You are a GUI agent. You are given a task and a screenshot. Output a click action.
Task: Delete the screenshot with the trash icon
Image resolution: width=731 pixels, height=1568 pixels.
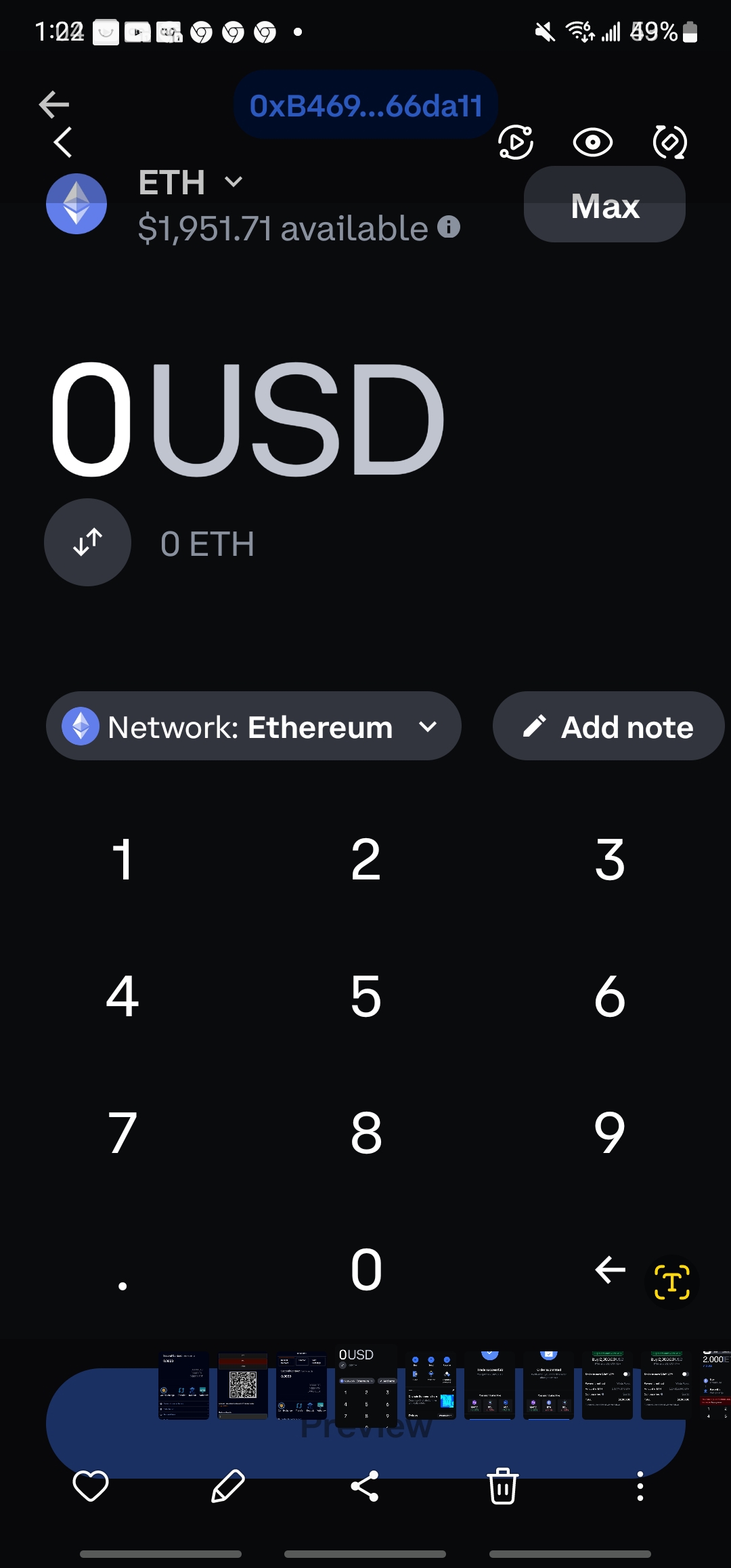point(503,1487)
